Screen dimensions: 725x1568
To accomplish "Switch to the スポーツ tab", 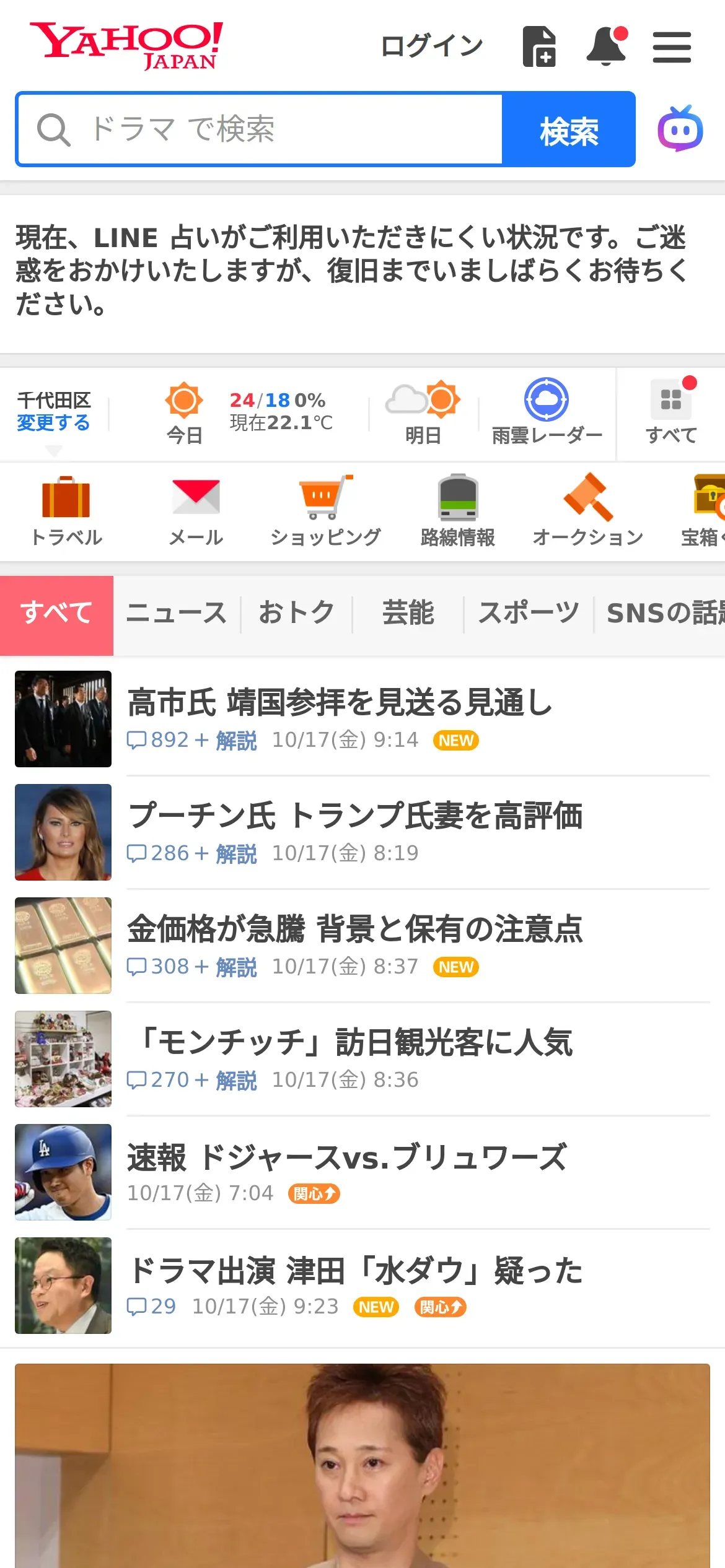I will click(x=529, y=613).
